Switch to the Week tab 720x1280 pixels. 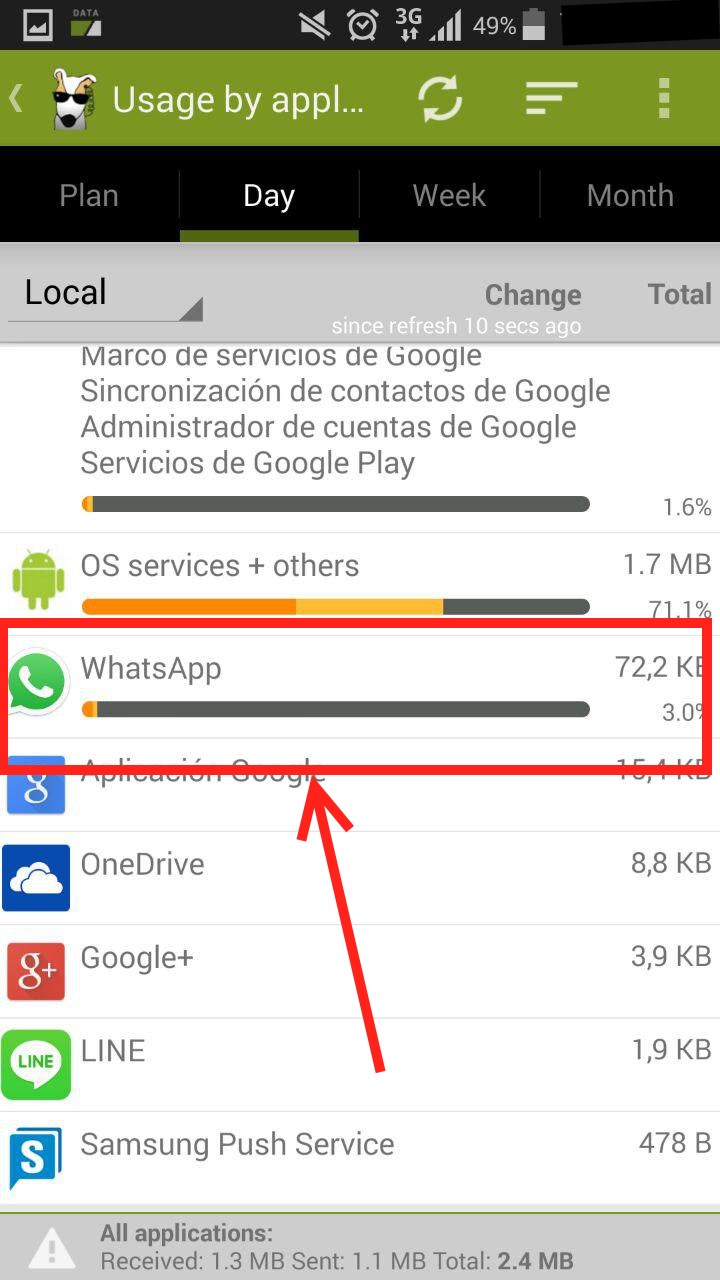click(x=449, y=195)
